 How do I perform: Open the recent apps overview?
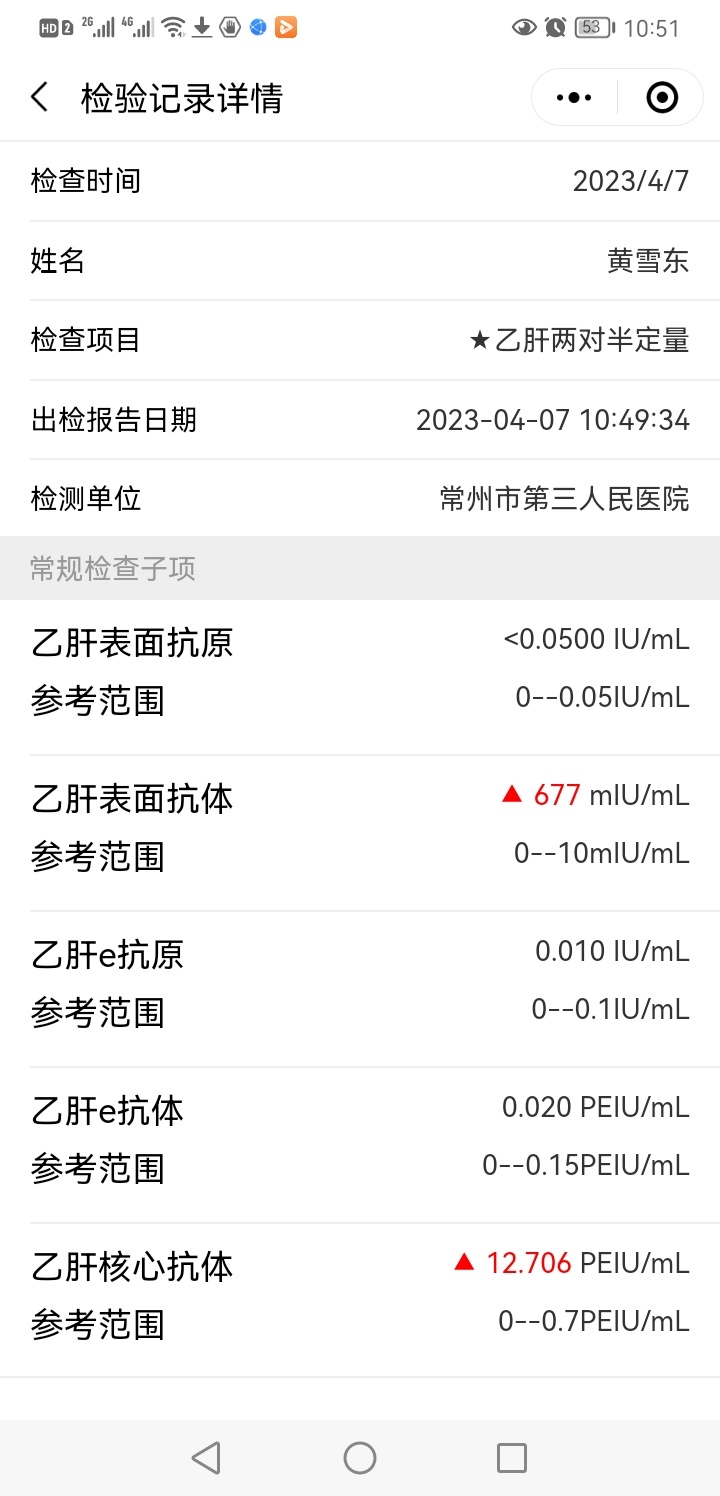(x=512, y=1458)
